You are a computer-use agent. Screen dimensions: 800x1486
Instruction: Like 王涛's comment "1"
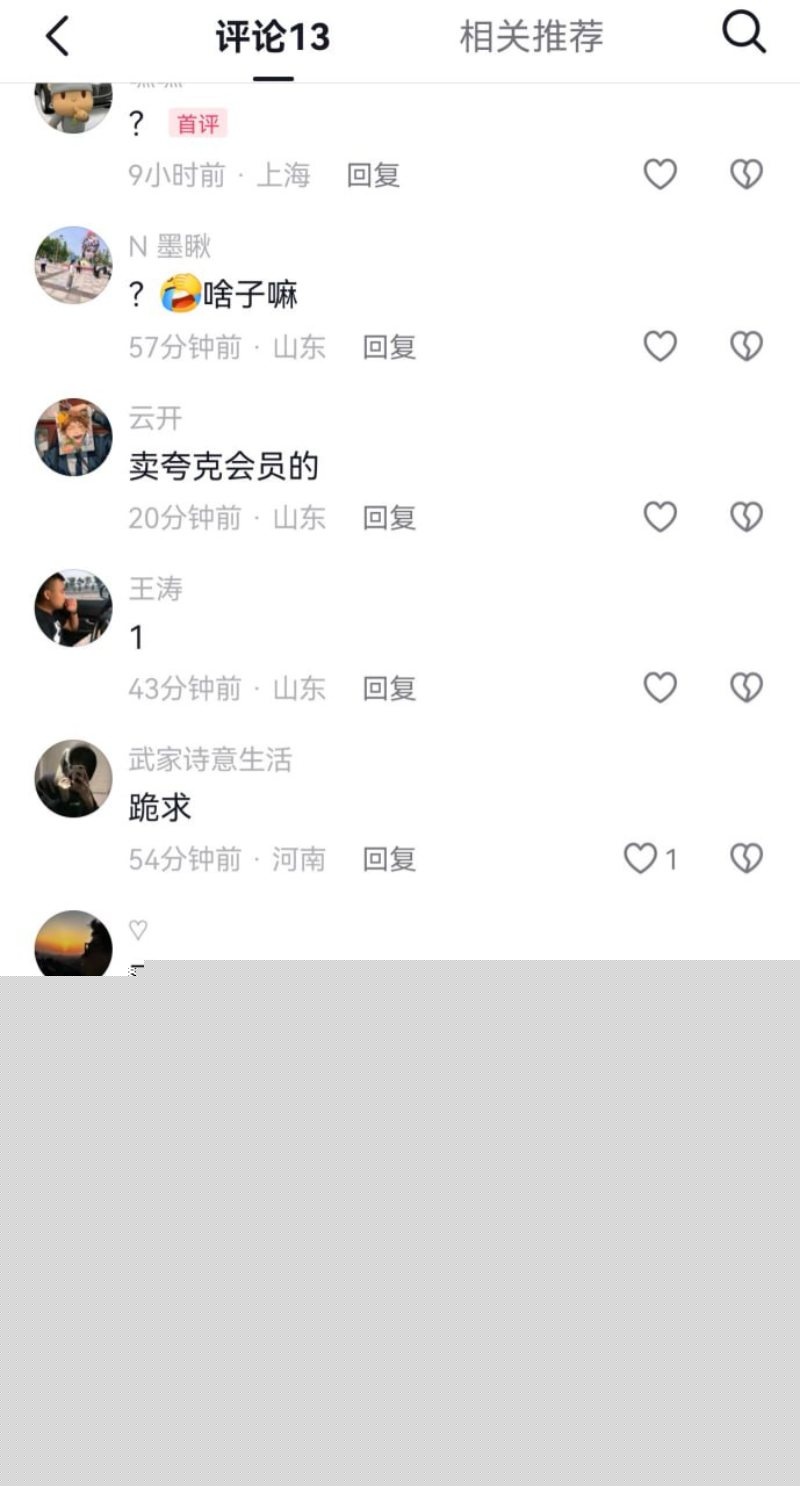[x=659, y=687]
